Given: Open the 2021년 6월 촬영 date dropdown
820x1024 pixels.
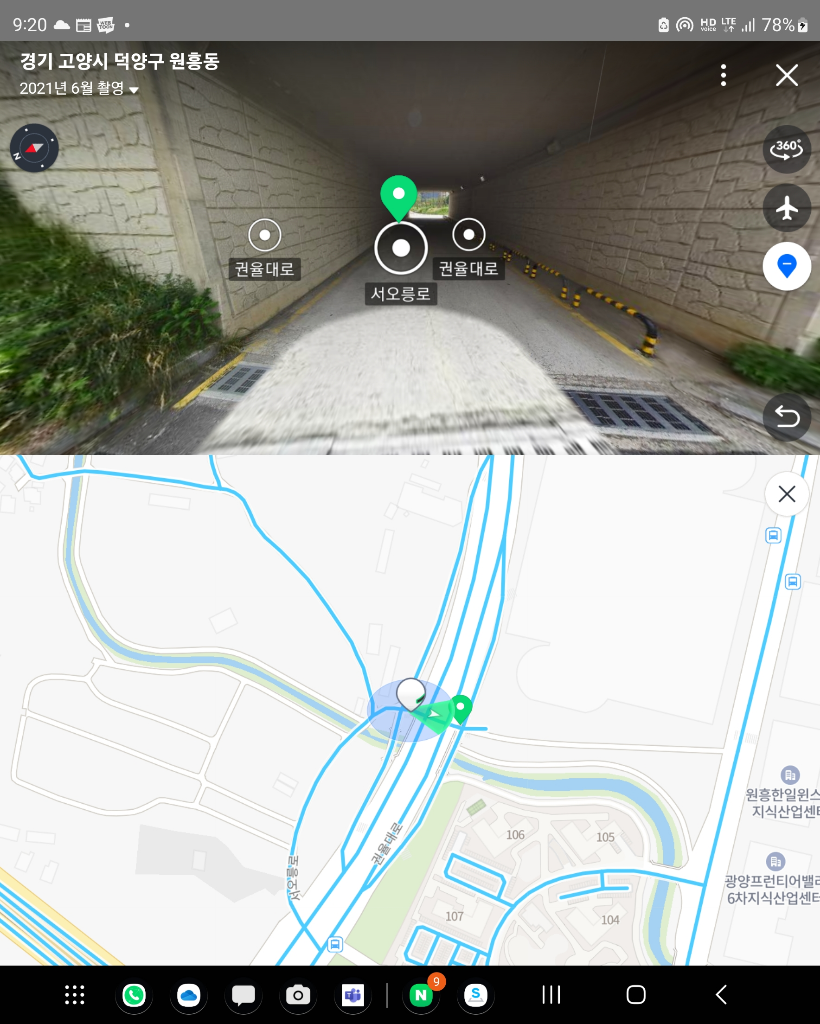Looking at the screenshot, I should coord(79,88).
